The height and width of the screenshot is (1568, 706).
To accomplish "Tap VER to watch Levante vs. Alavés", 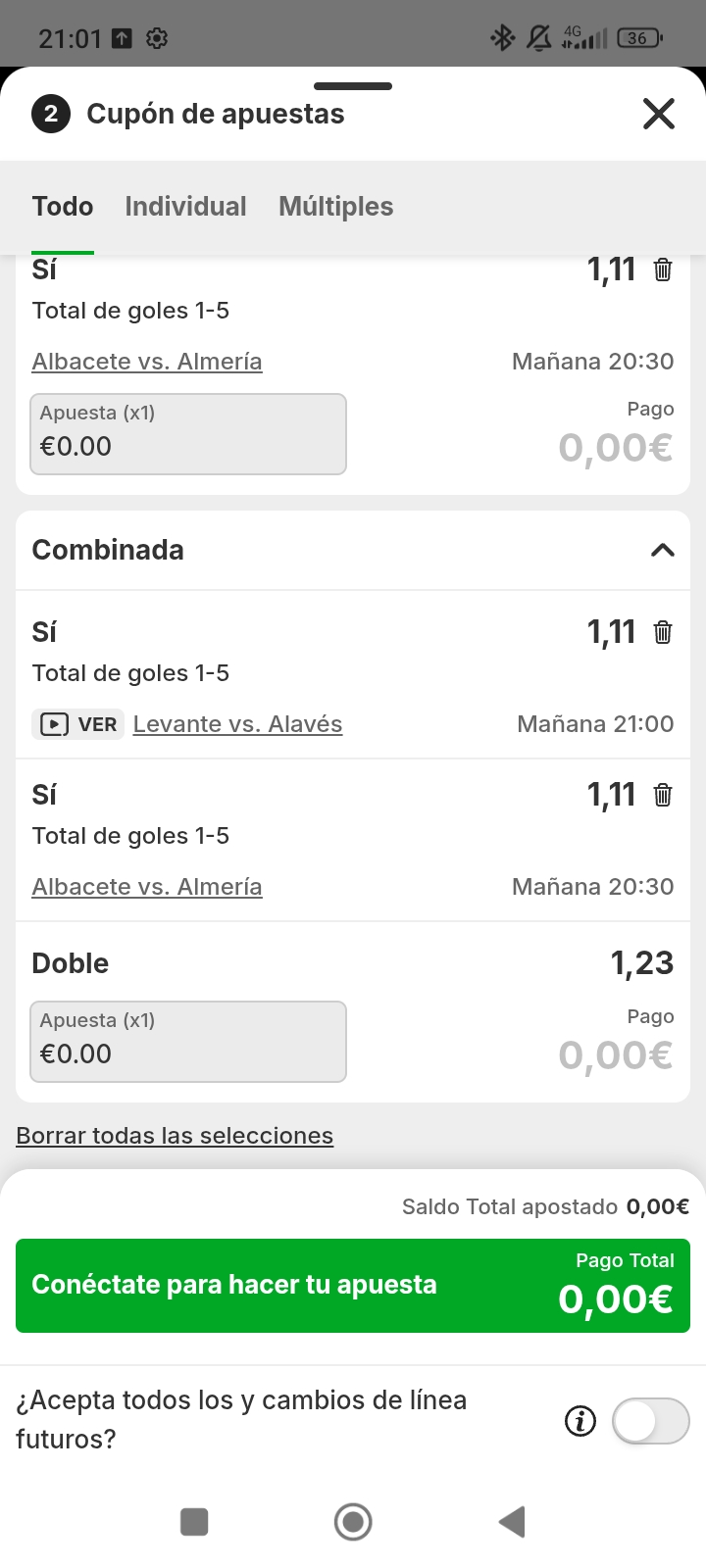I will 78,724.
